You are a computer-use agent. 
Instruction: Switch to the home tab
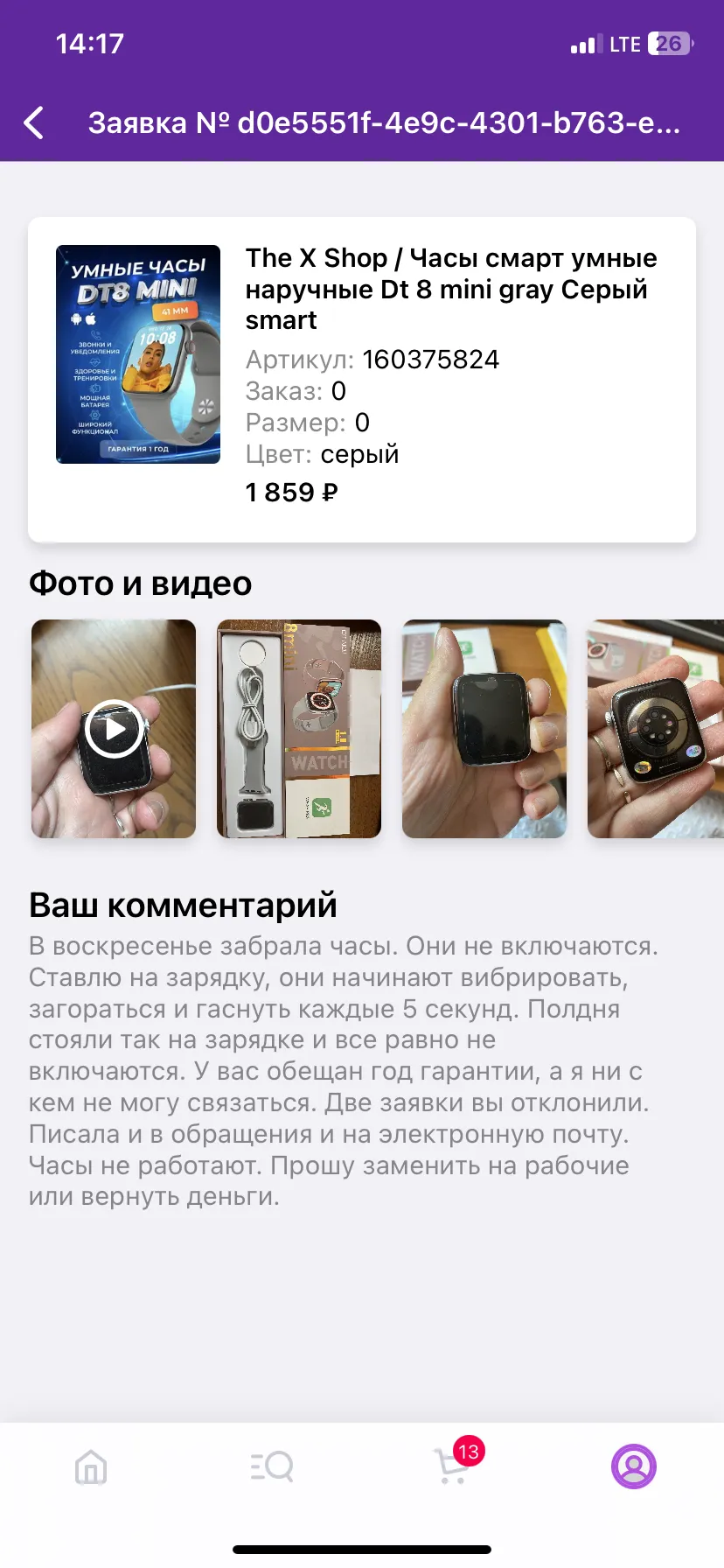tap(91, 1467)
